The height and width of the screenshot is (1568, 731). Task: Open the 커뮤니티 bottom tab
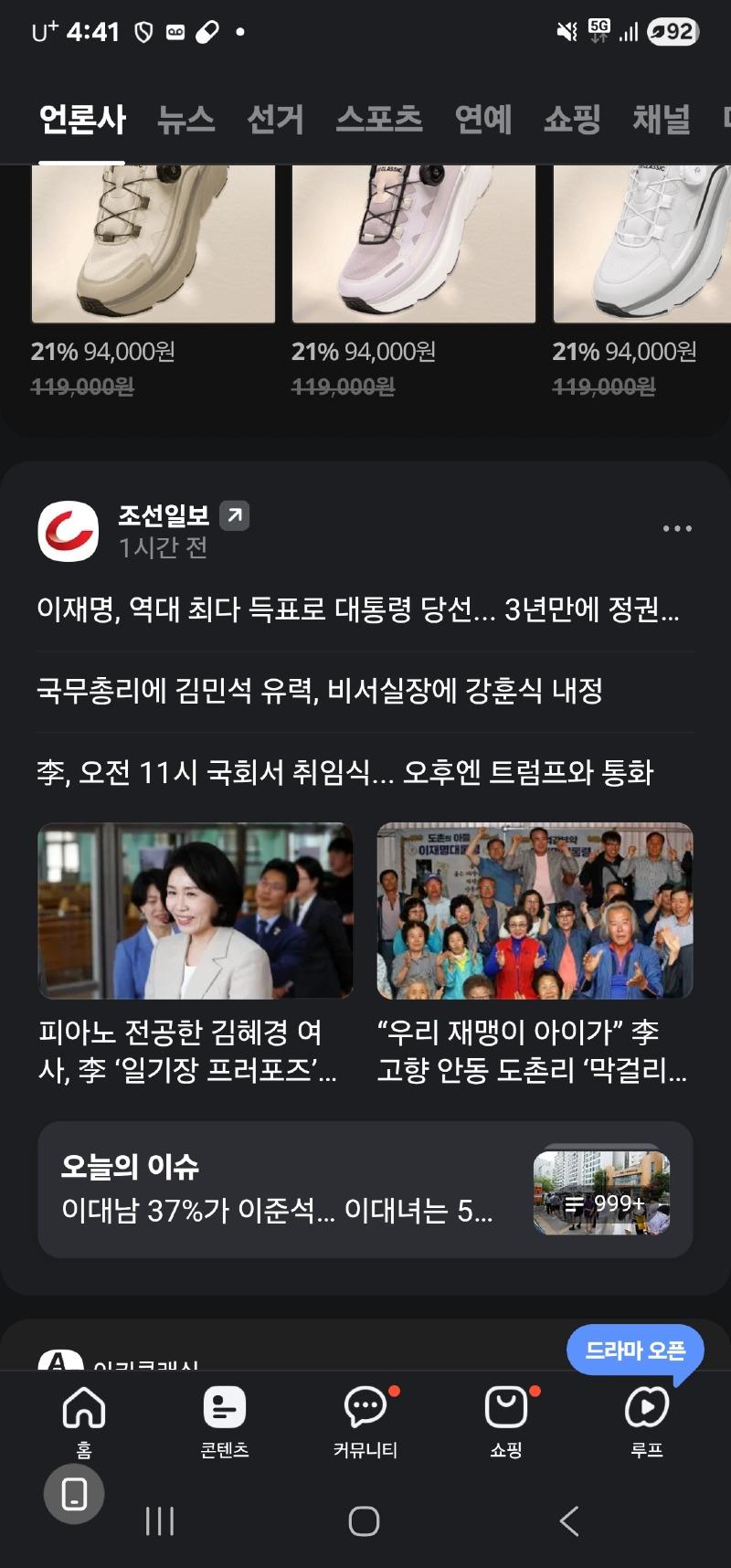pos(365,1420)
